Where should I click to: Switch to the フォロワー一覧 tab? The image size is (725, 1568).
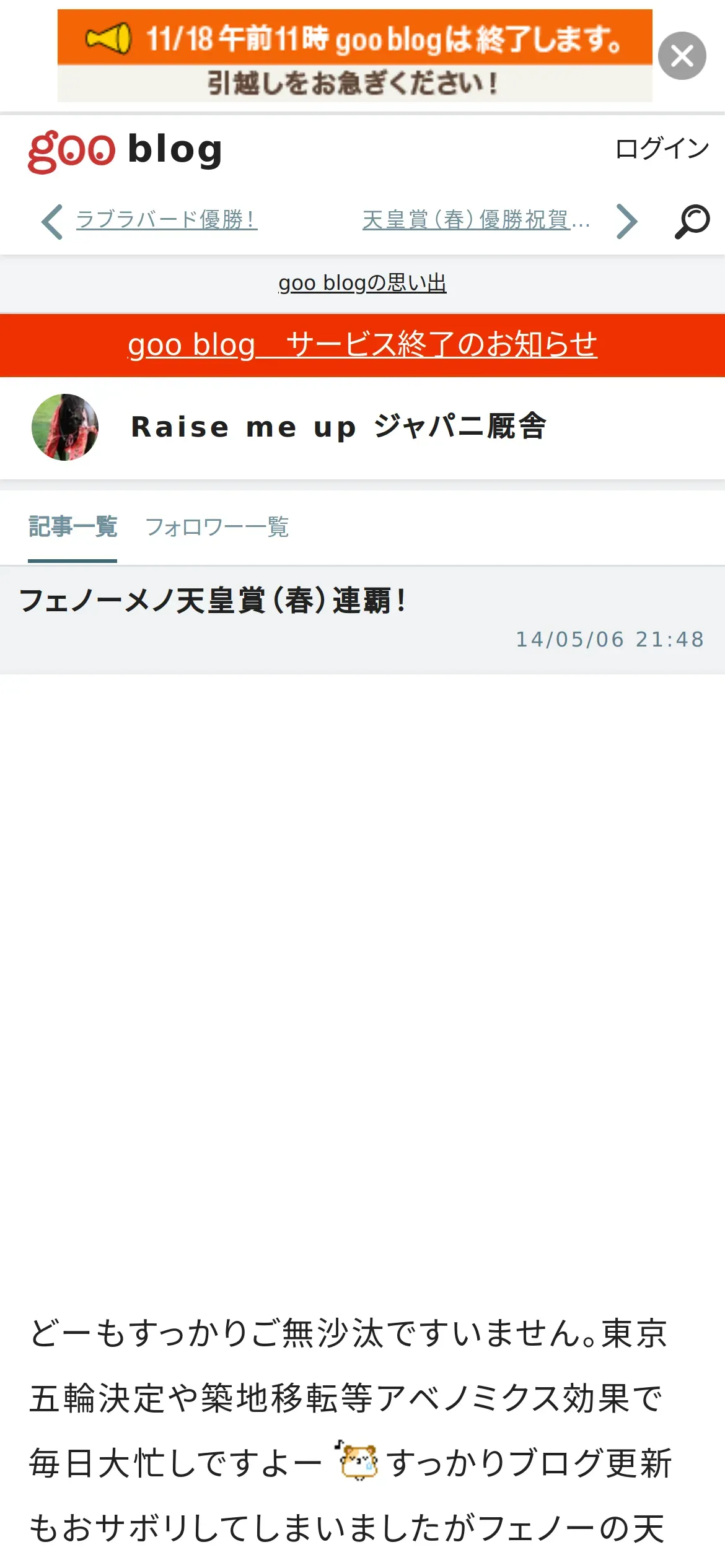pyautogui.click(x=217, y=527)
